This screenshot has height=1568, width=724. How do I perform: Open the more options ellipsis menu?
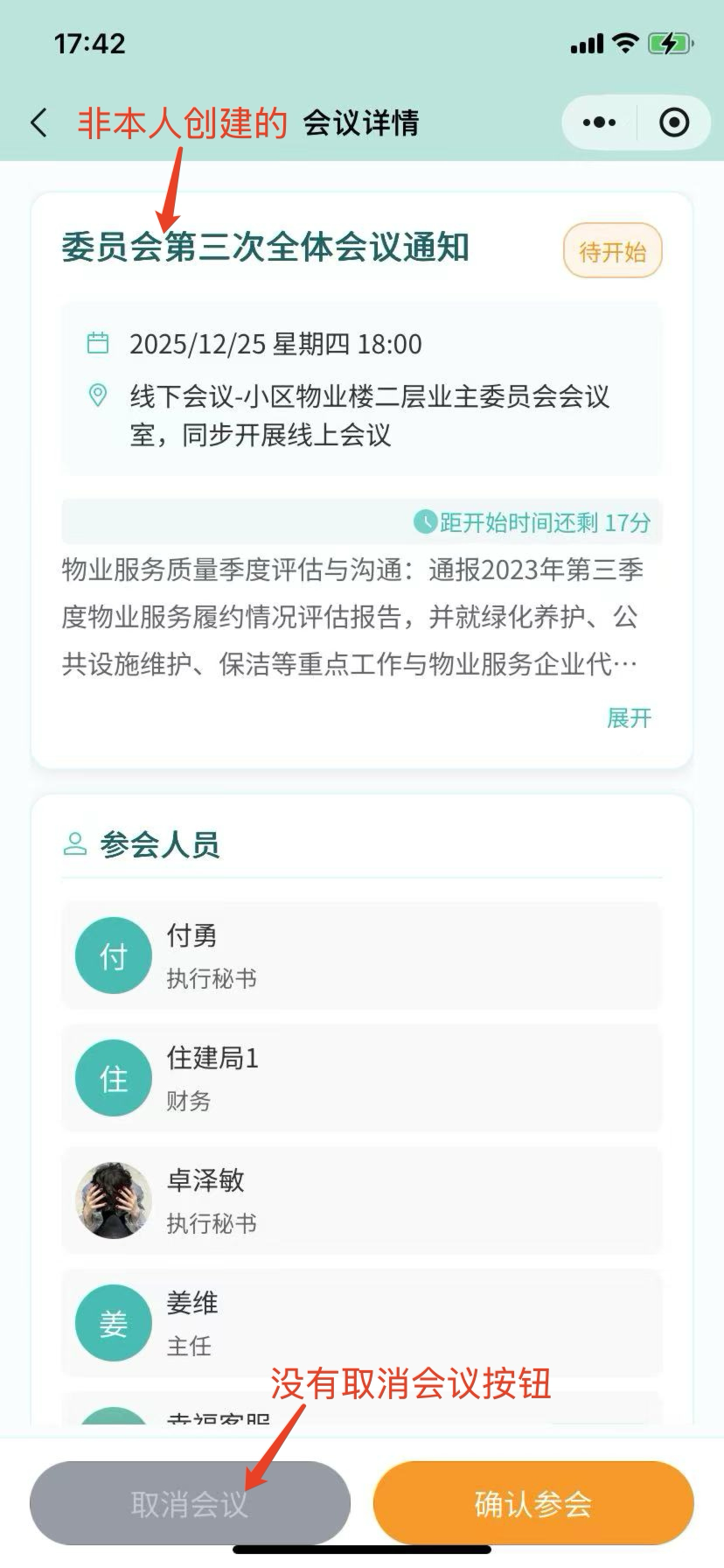point(598,122)
